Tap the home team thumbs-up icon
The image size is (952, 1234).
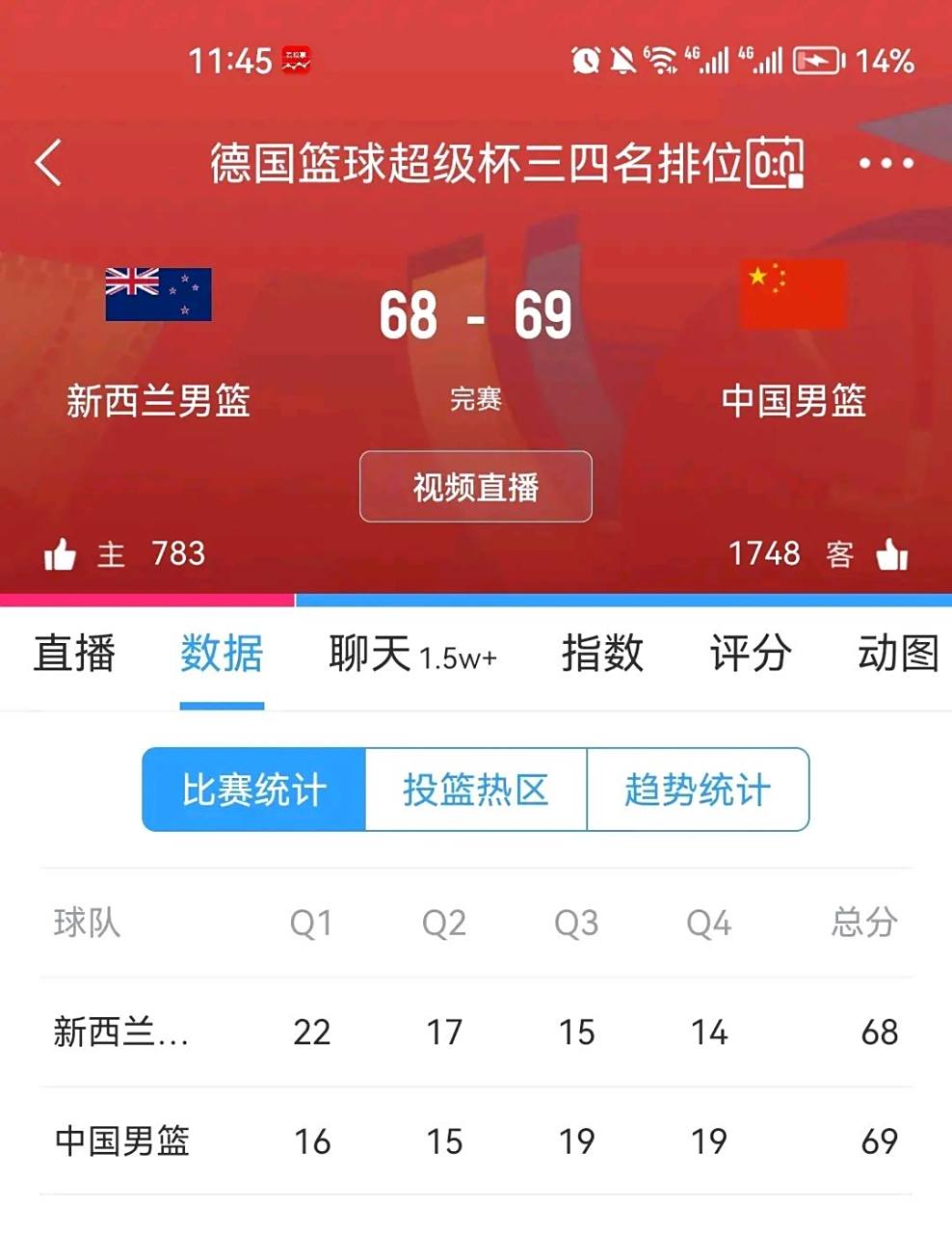click(60, 554)
